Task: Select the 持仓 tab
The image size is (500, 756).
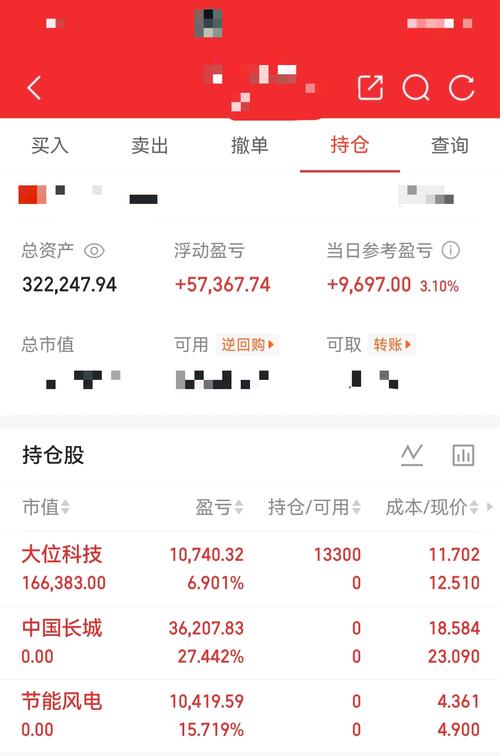Action: coord(350,145)
